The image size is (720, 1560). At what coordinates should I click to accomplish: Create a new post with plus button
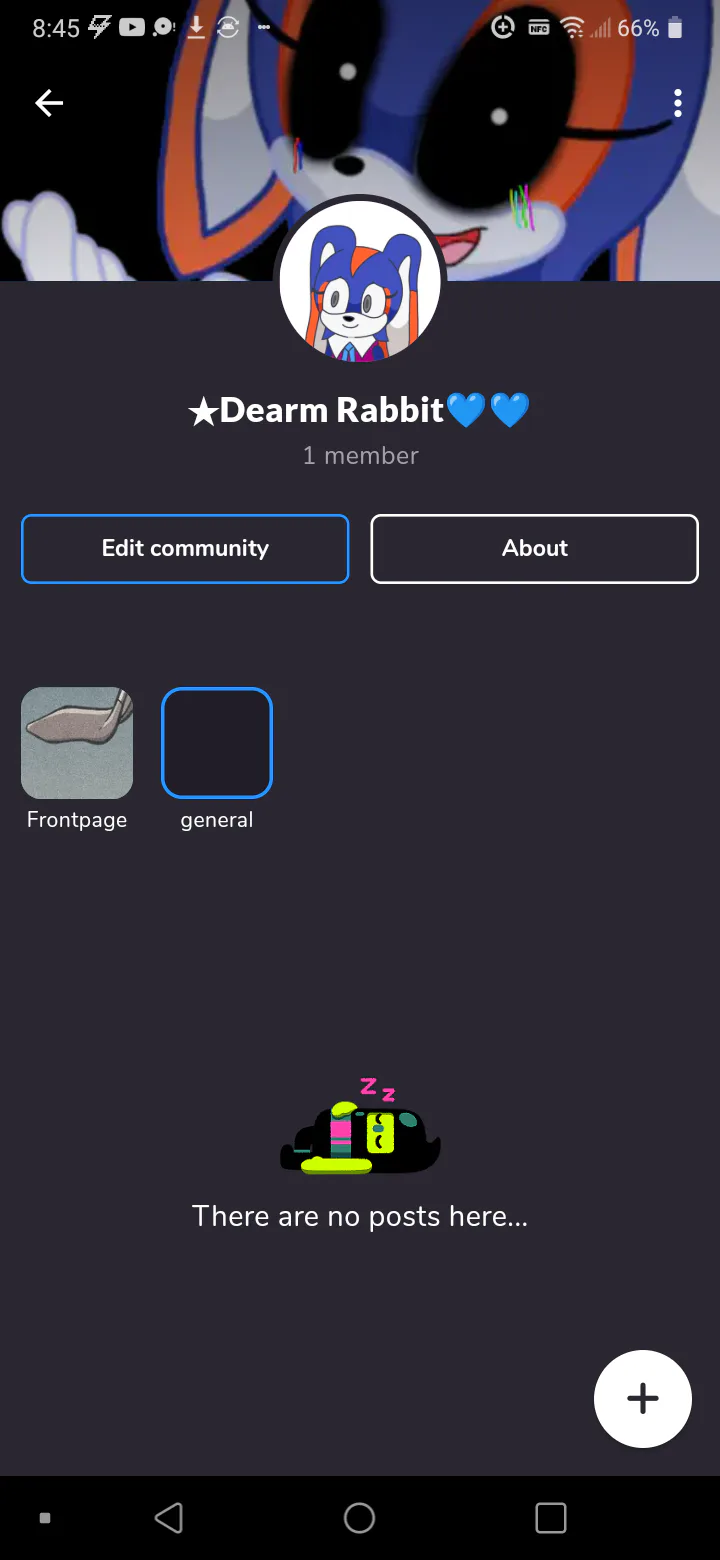[642, 1398]
